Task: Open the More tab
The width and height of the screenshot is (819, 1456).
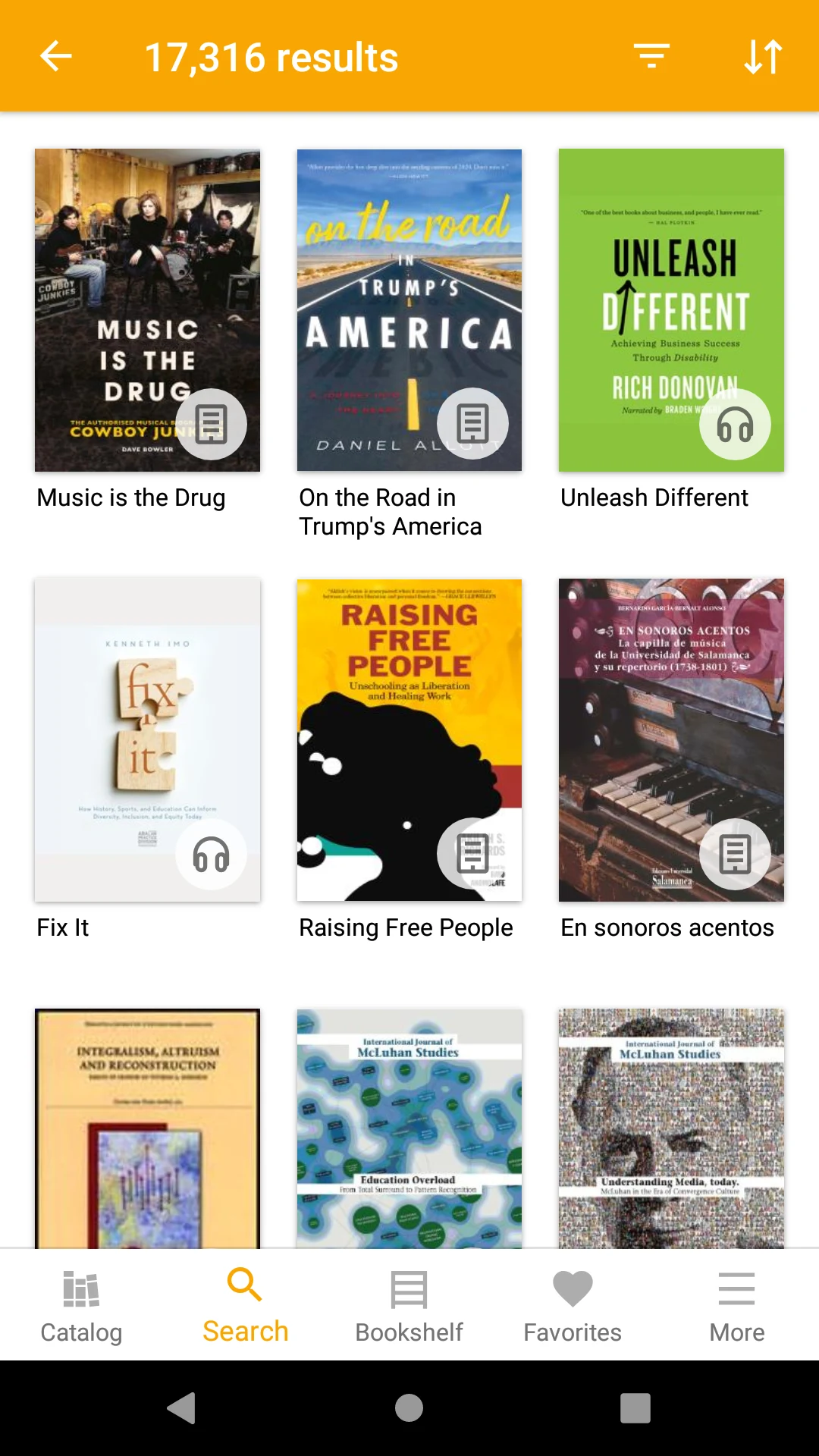Action: (736, 1306)
